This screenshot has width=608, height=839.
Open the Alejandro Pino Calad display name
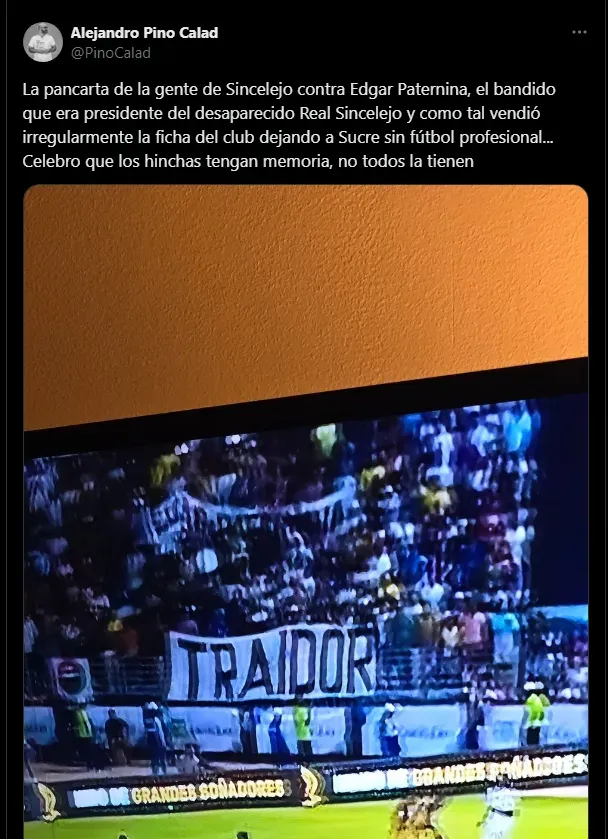point(144,33)
